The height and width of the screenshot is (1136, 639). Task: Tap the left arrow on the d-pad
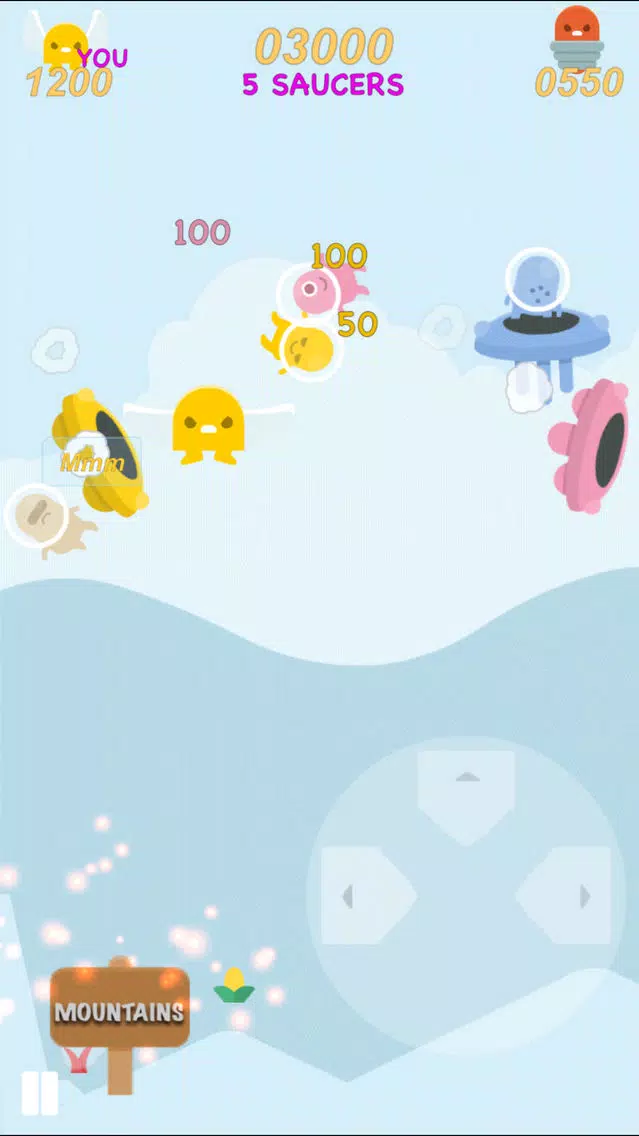(364, 895)
